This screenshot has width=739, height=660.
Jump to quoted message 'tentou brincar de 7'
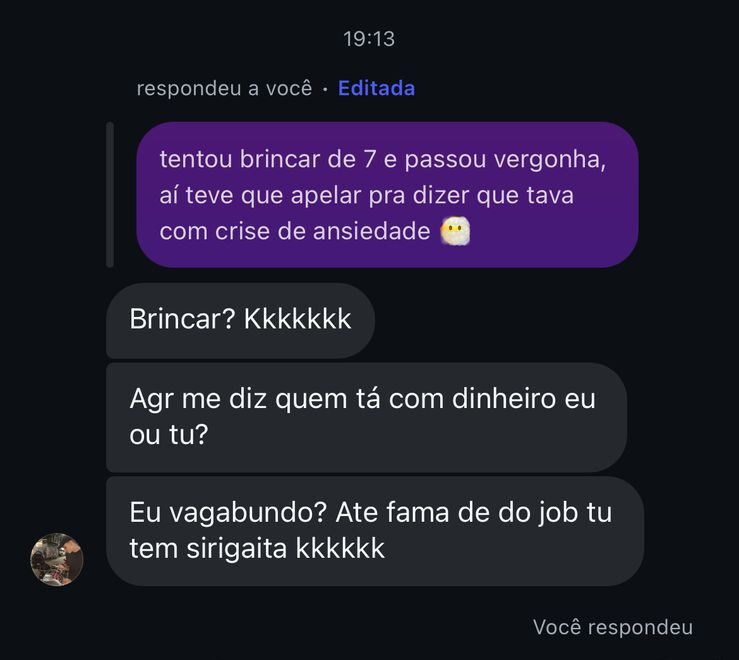pyautogui.click(x=386, y=195)
